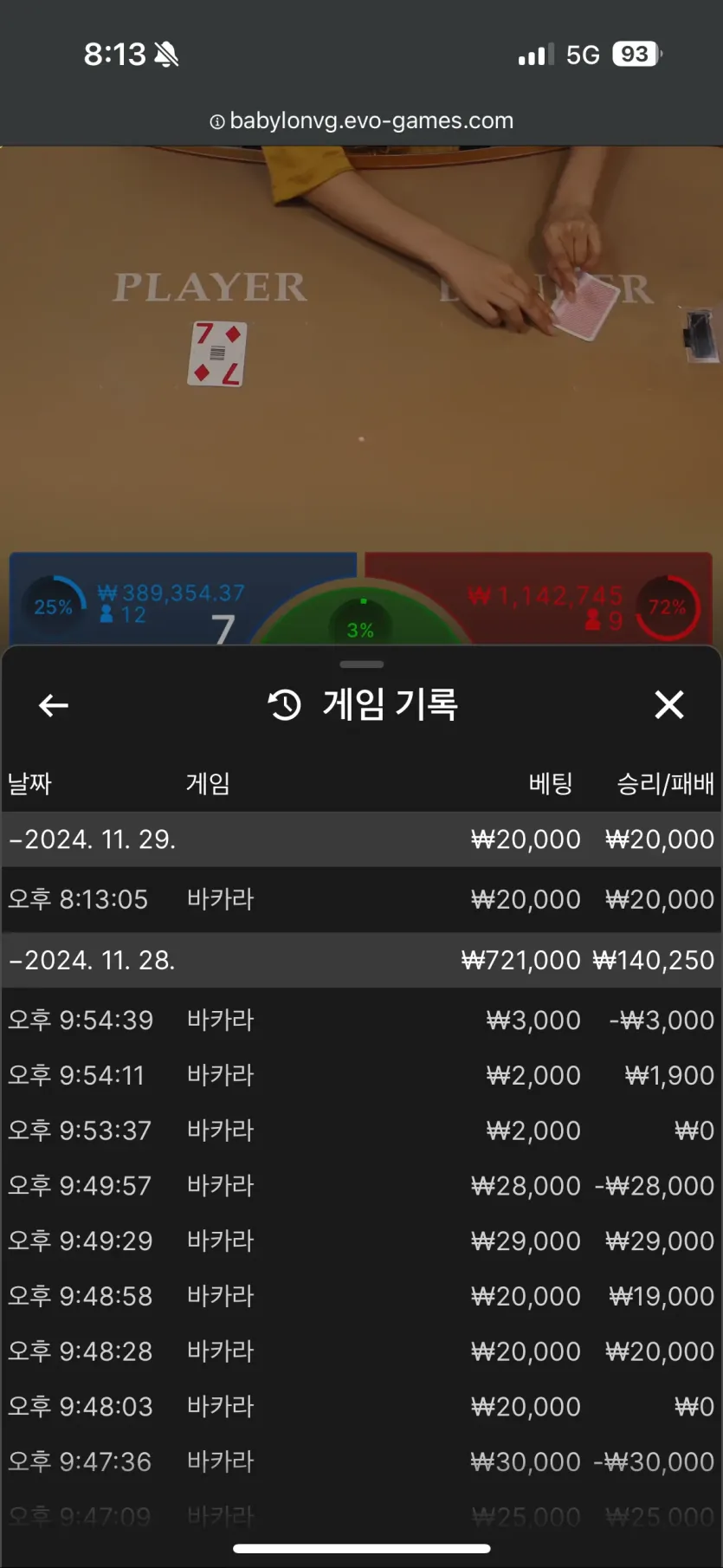Collapse the 2024. 11. 29. date group
723x1568 pixels.
click(361, 839)
